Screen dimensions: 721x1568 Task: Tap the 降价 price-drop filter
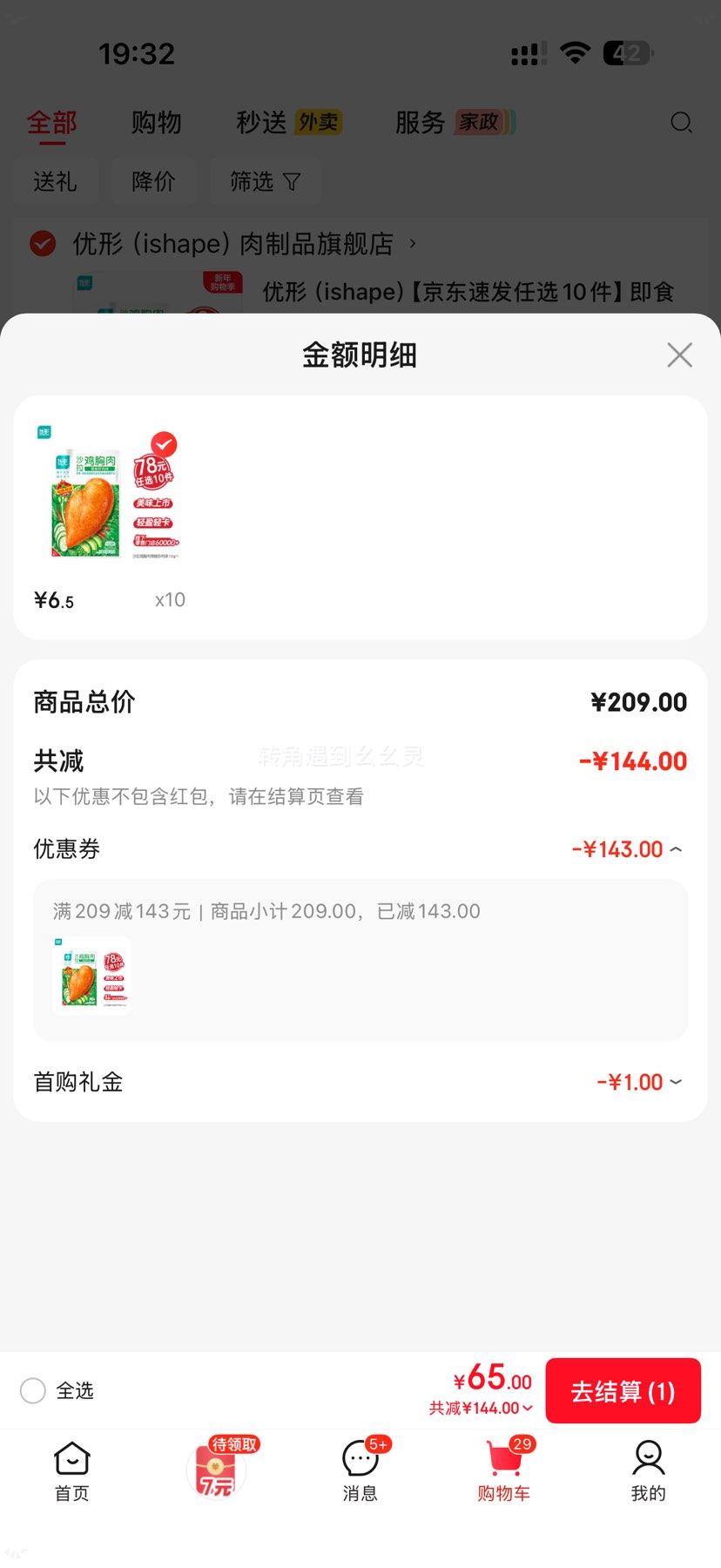click(x=153, y=181)
